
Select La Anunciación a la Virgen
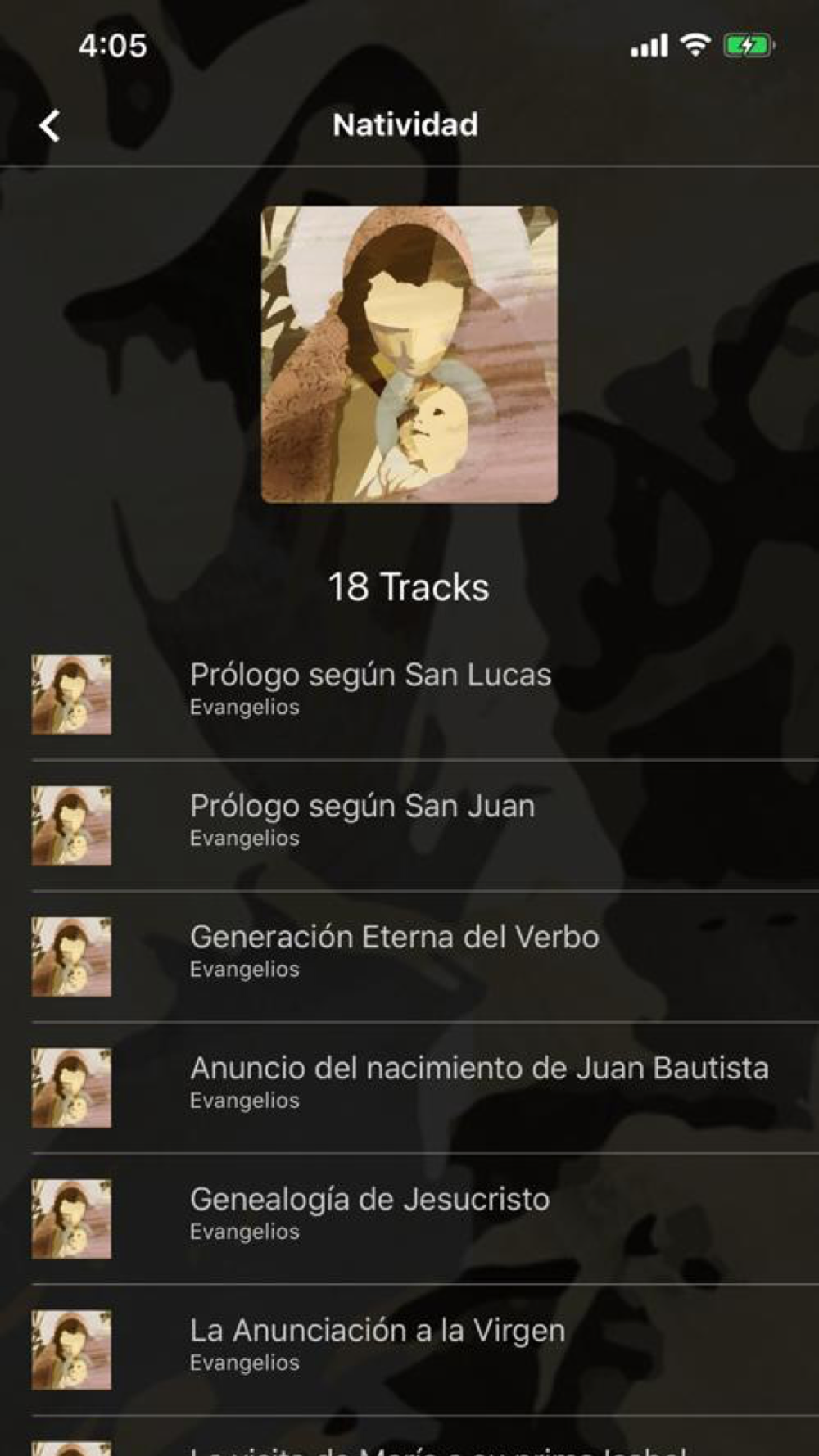(x=409, y=1350)
